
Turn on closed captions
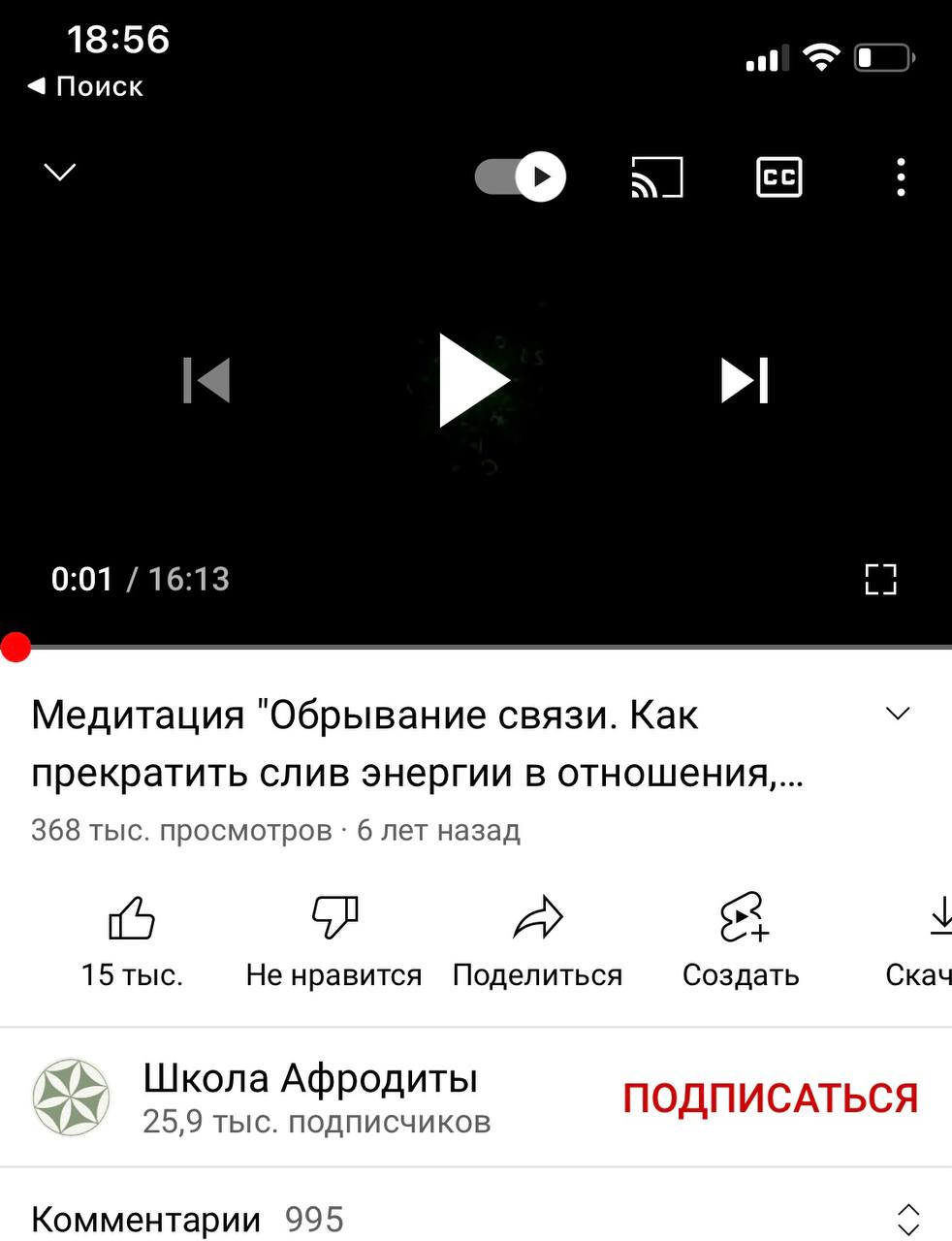[x=778, y=177]
